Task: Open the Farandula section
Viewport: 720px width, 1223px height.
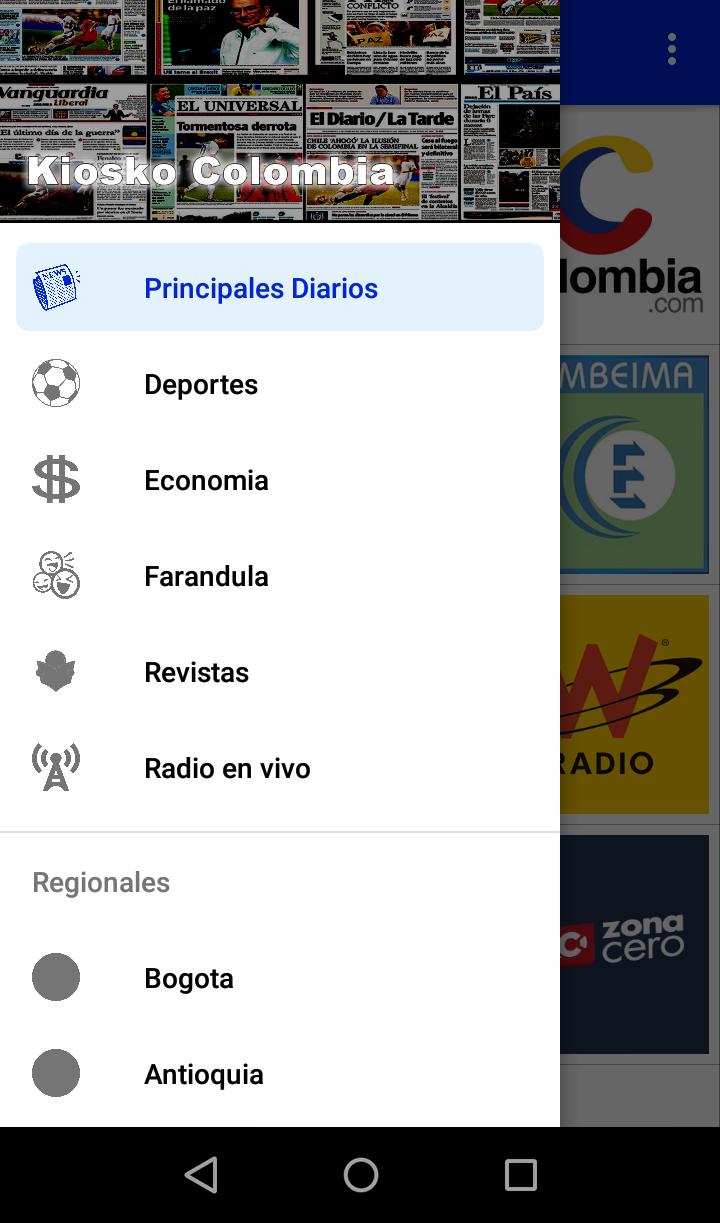Action: pyautogui.click(x=280, y=576)
